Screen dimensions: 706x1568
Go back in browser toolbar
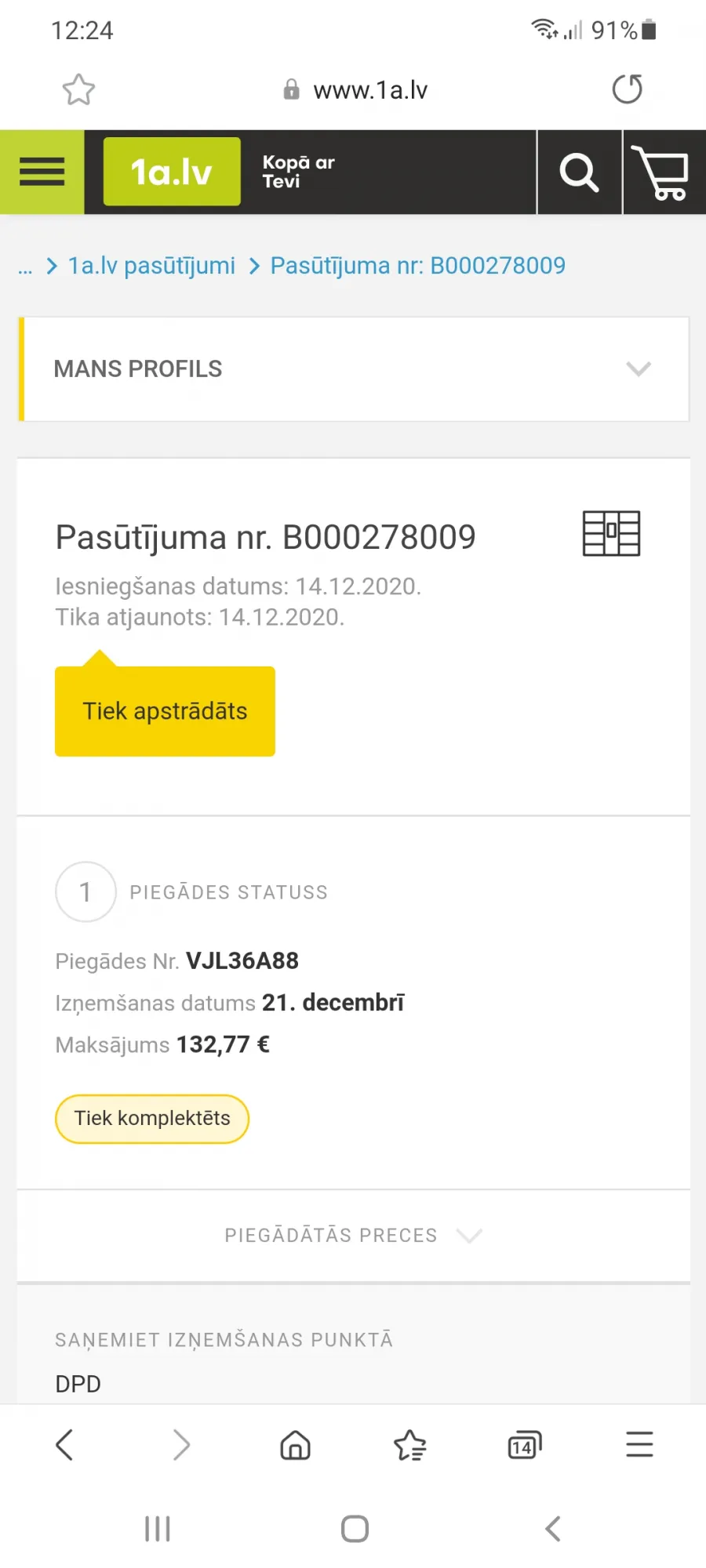click(x=65, y=1444)
